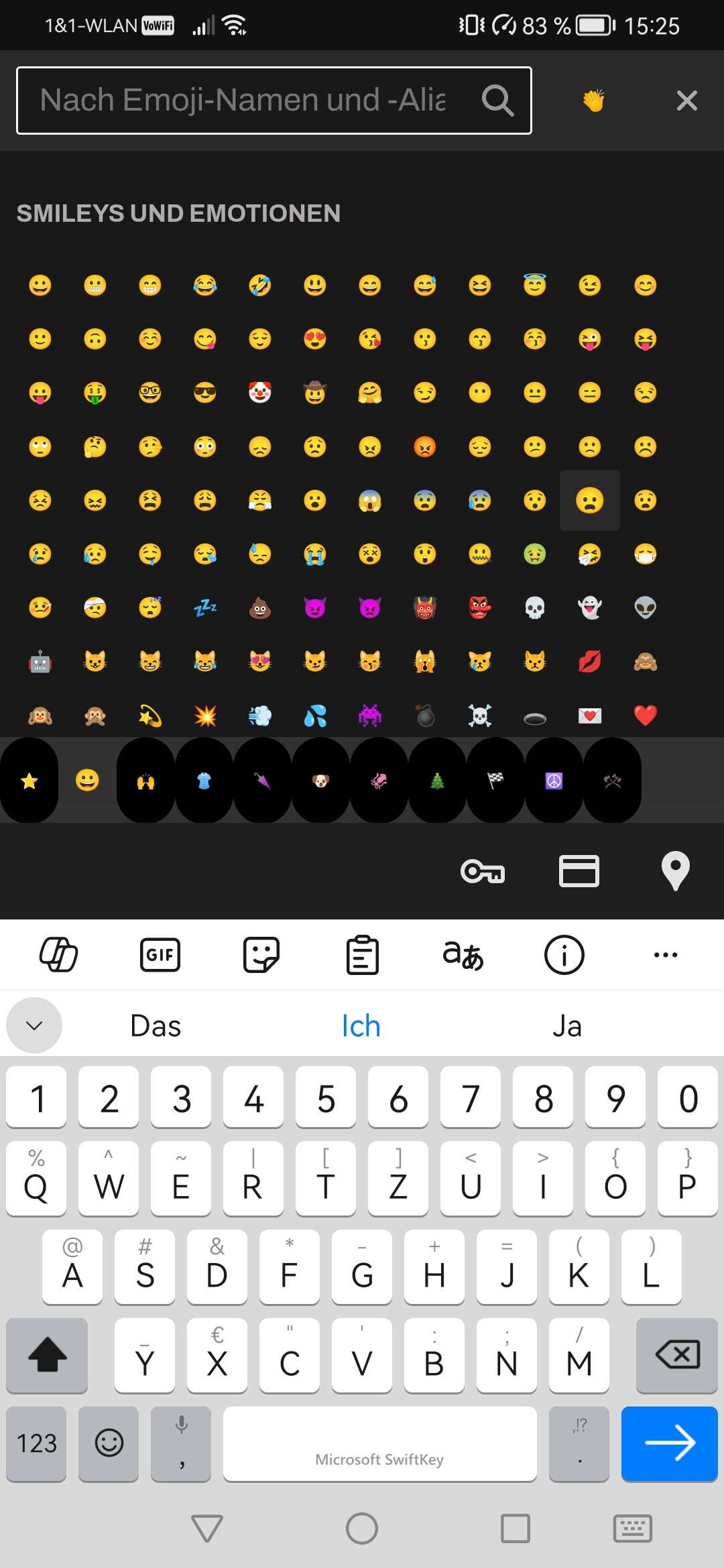Screen dimensions: 724x1568
Task: Open the translator tool
Action: pyautogui.click(x=463, y=954)
